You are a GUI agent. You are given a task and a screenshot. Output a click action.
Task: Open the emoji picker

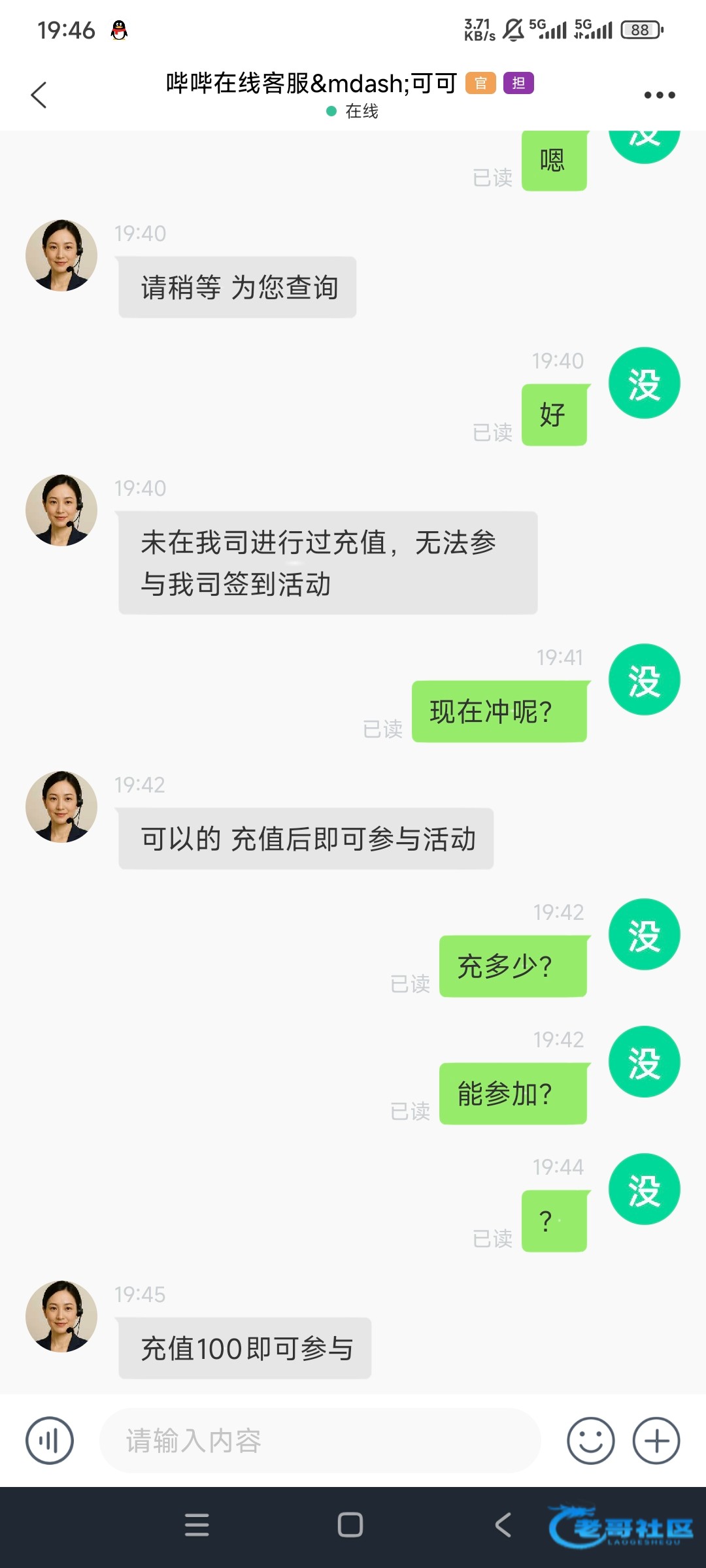(590, 1441)
